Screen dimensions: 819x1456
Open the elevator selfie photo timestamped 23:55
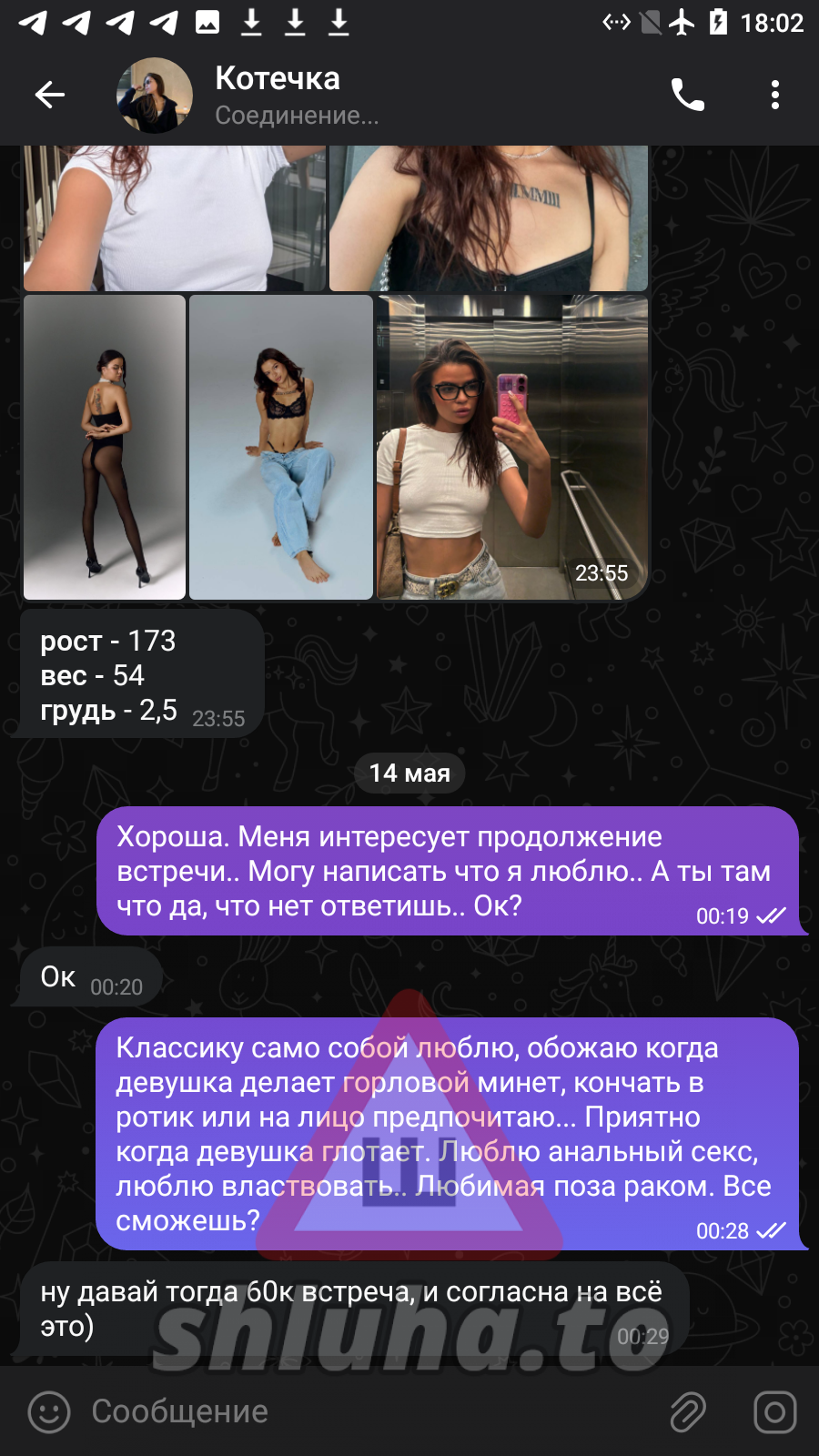[511, 446]
